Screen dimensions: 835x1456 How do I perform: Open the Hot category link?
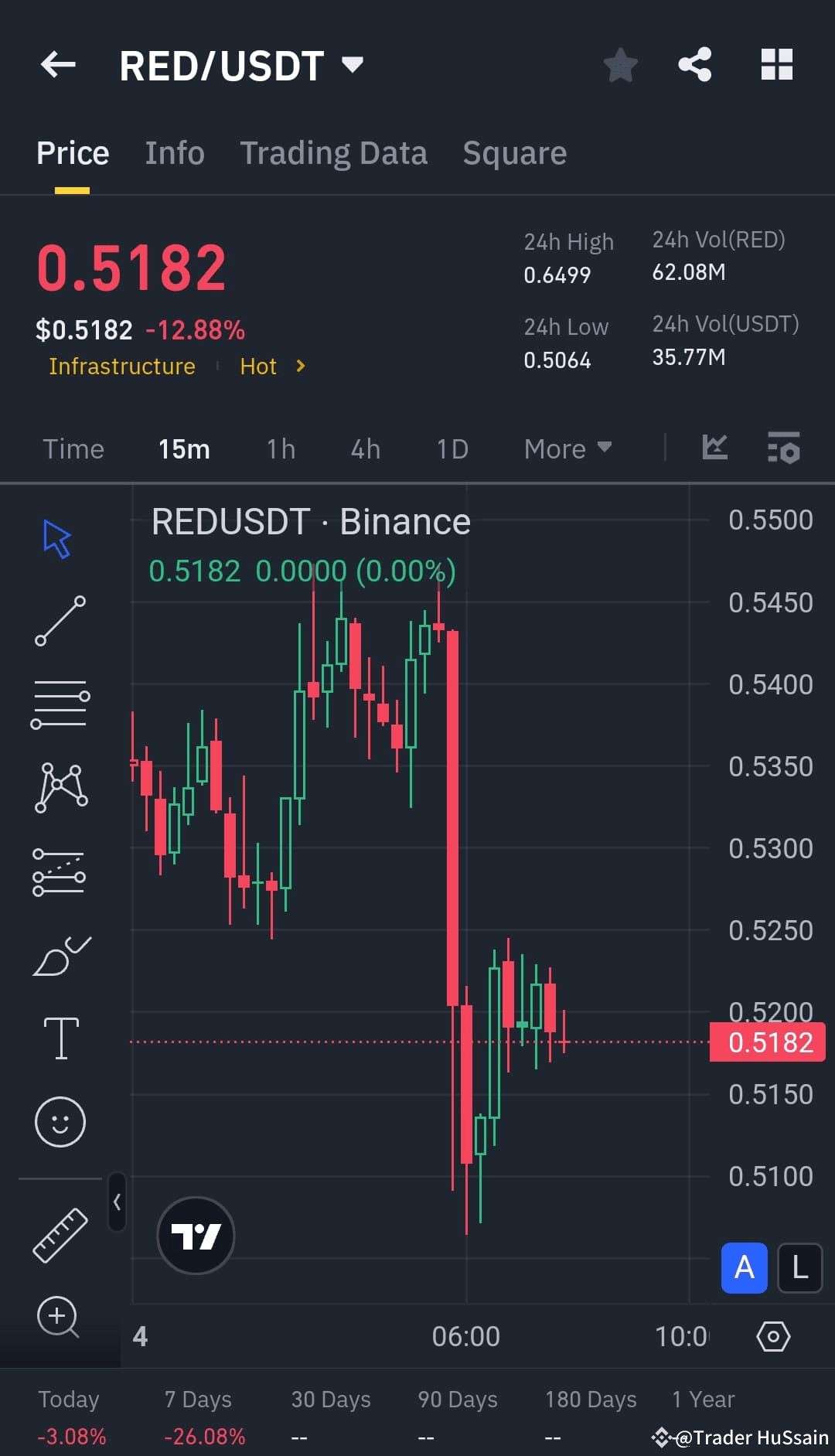tap(258, 366)
